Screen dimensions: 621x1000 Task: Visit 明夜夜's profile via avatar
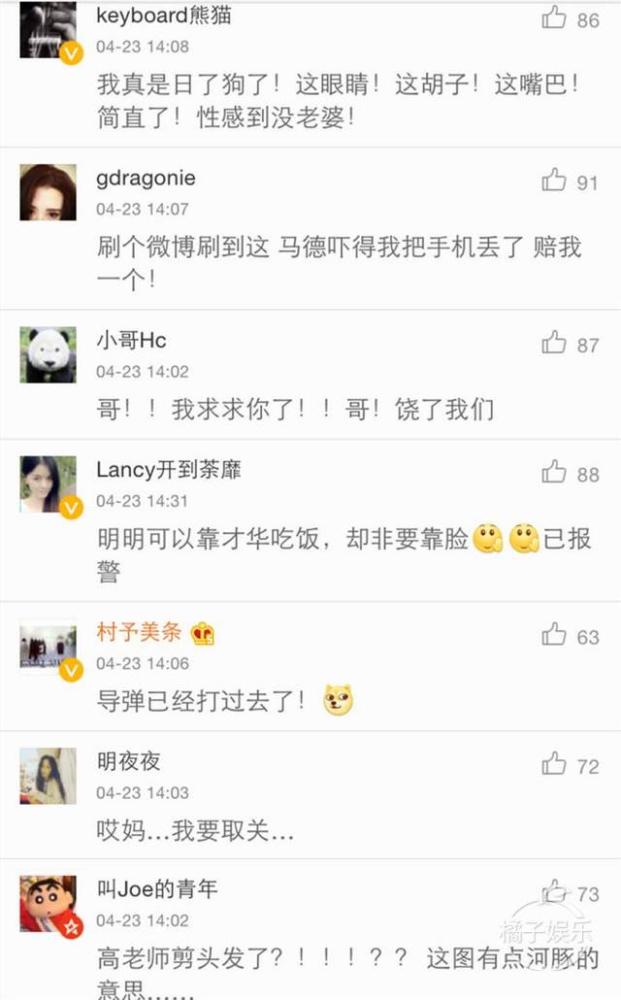click(x=48, y=776)
